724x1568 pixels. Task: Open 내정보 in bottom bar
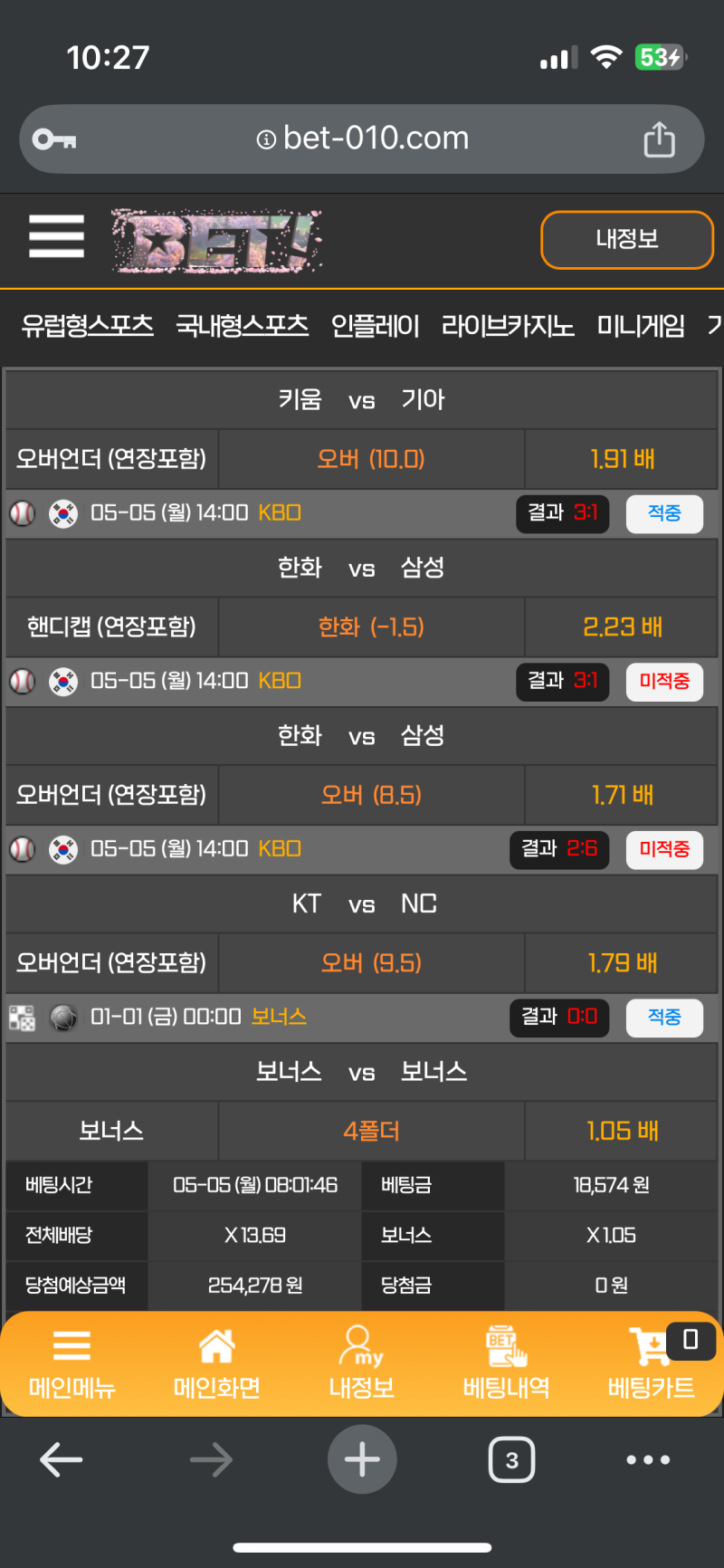[361, 1364]
